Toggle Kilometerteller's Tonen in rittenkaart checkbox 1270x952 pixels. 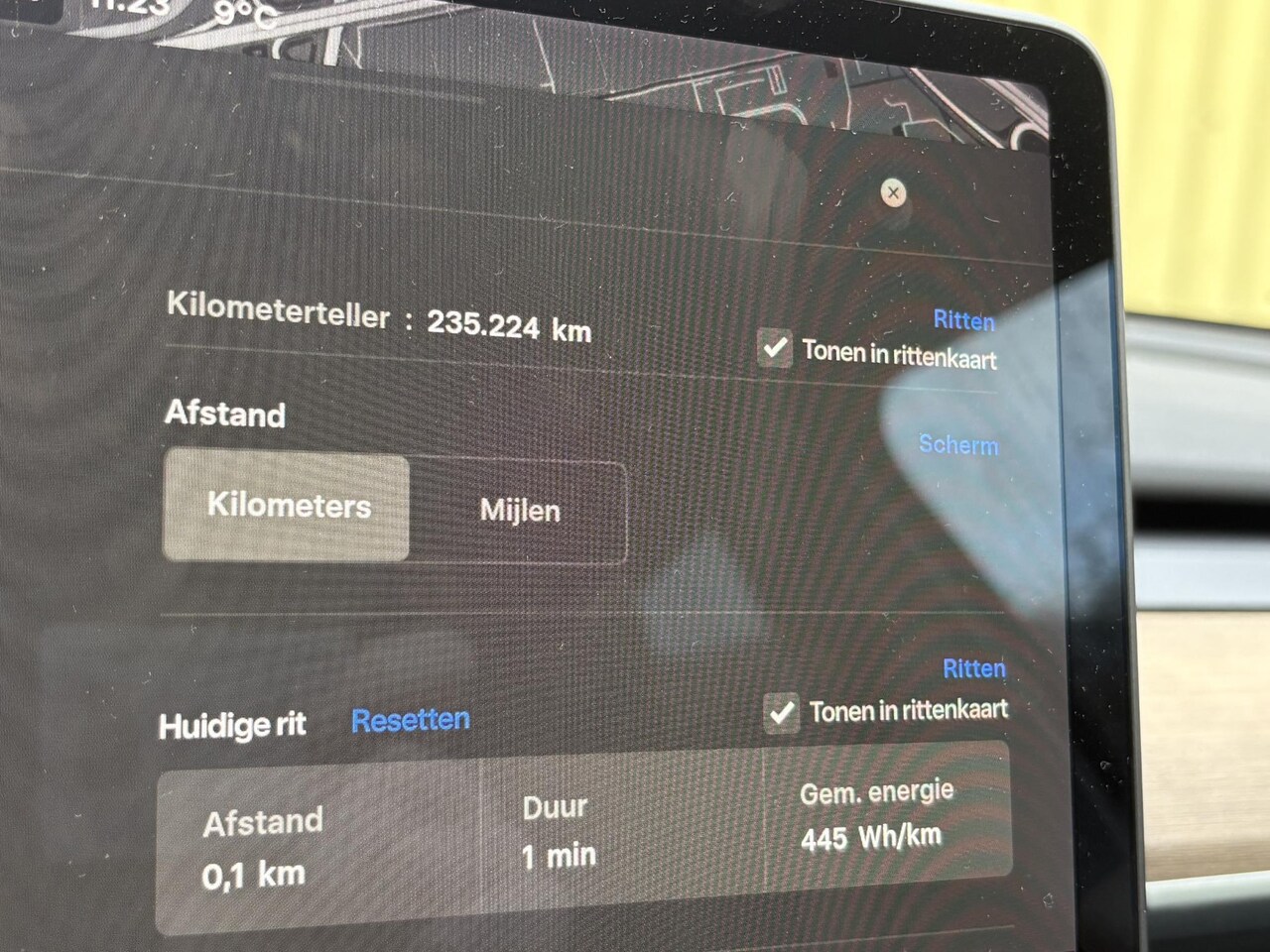pos(775,349)
